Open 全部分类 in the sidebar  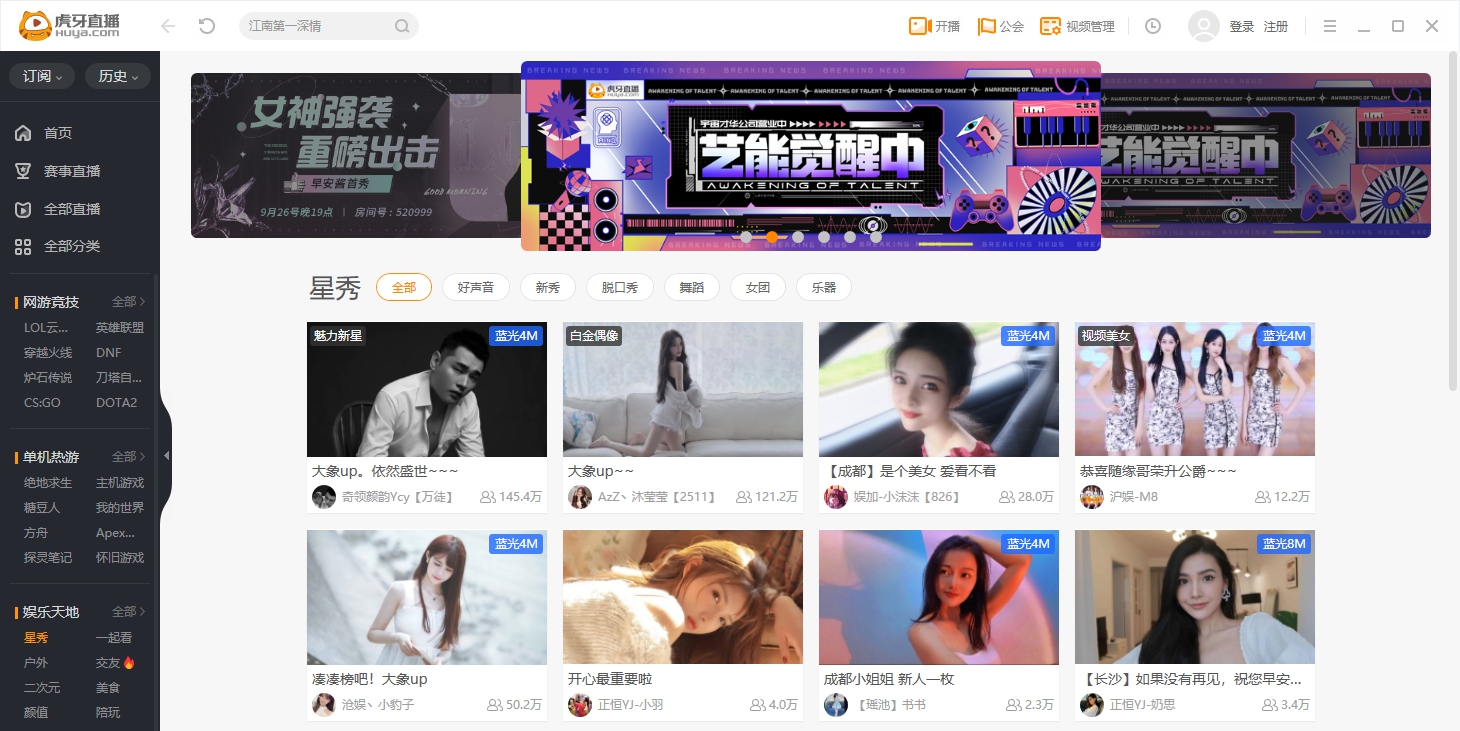coord(72,246)
